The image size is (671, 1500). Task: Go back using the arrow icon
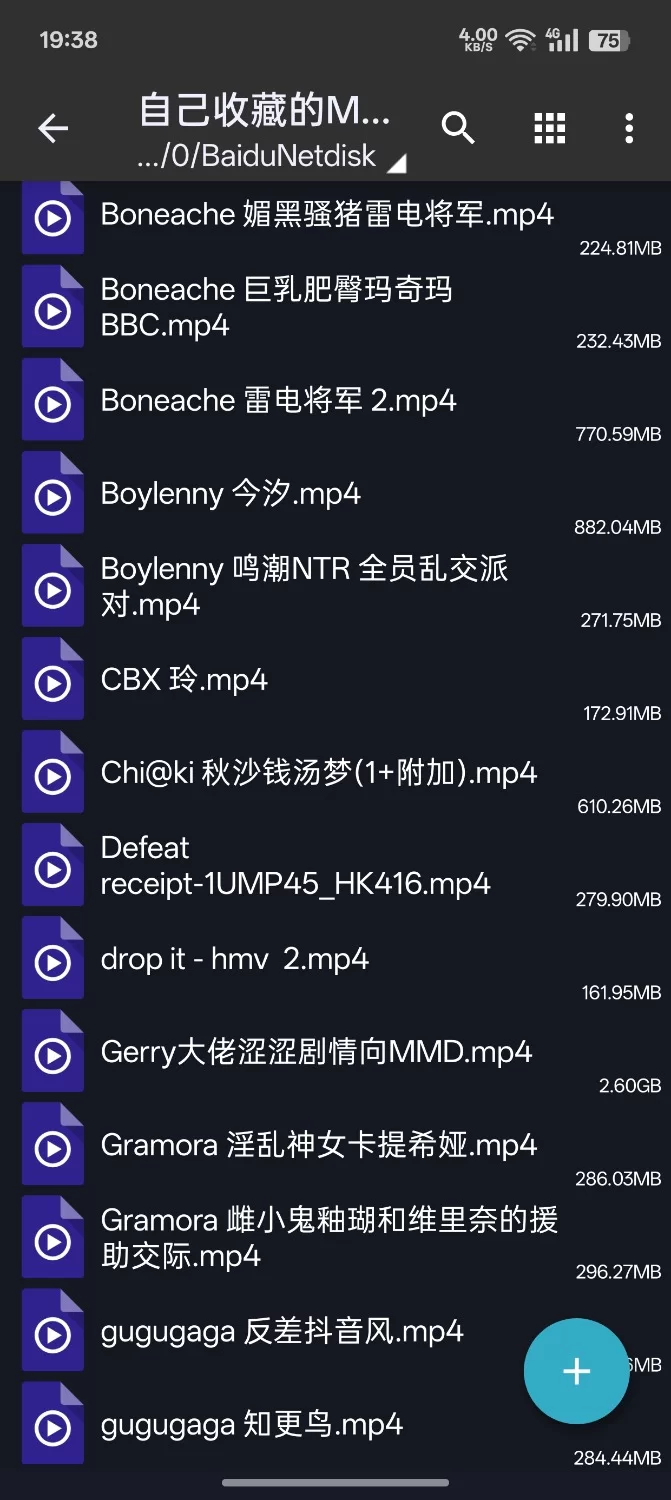pyautogui.click(x=53, y=128)
